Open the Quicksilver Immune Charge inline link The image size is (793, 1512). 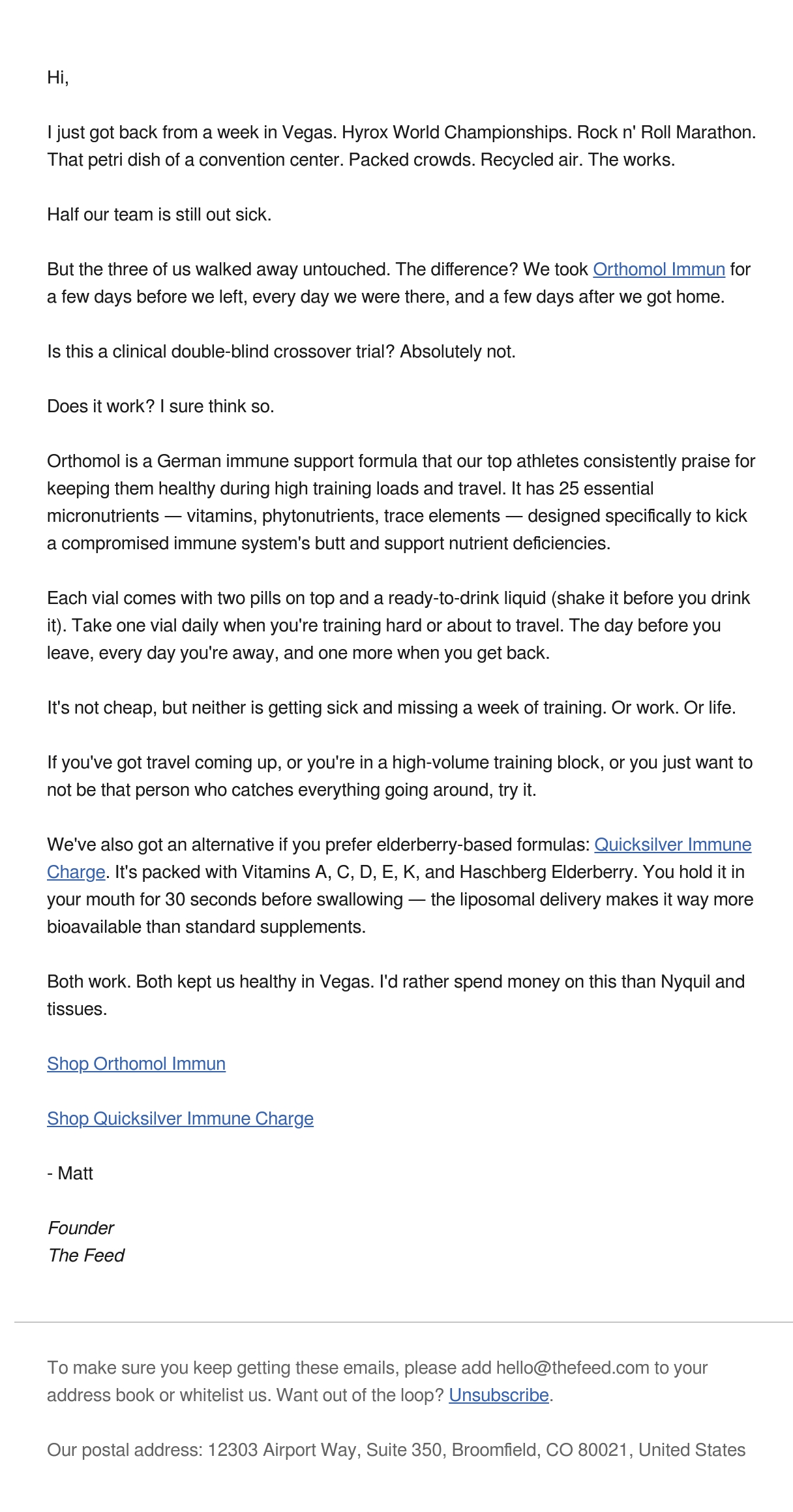672,845
